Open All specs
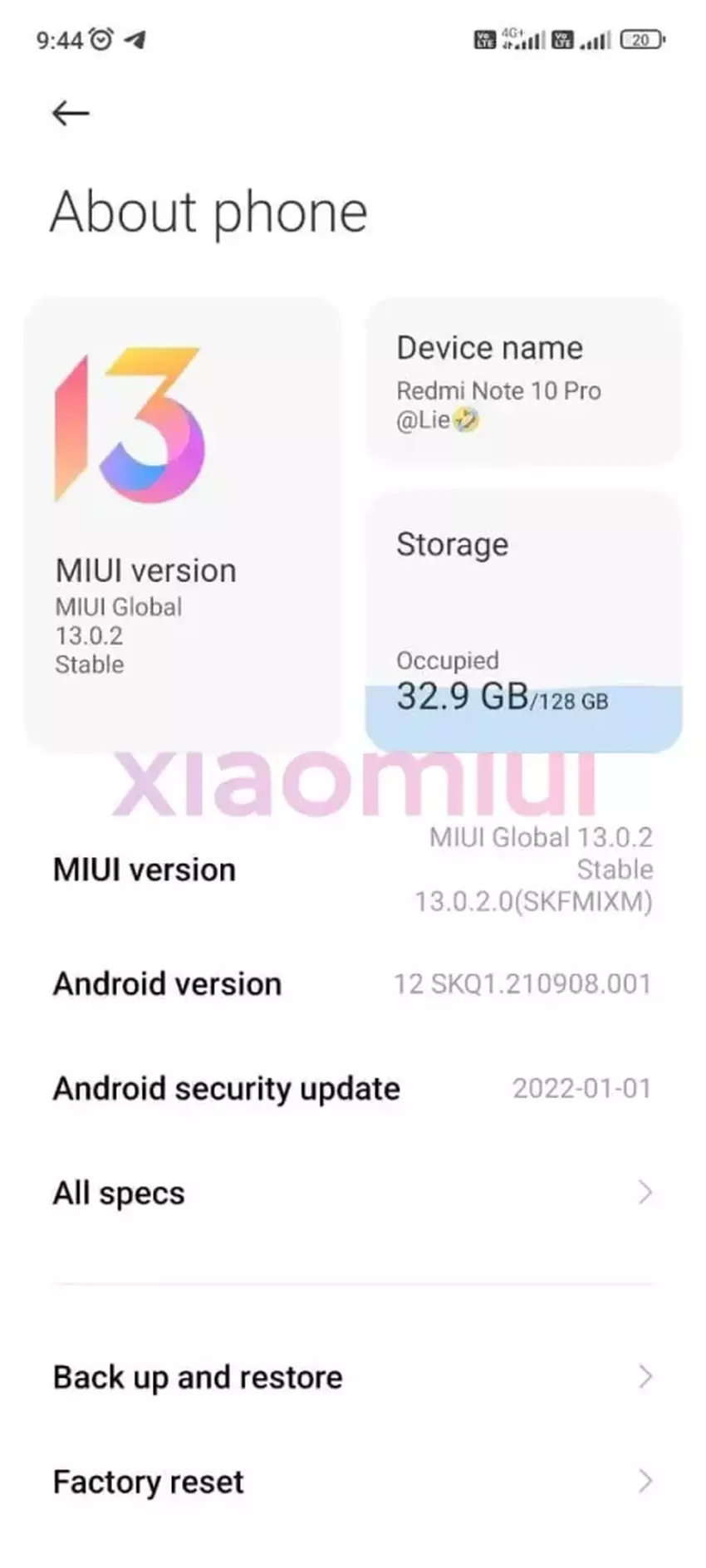The width and height of the screenshot is (706, 1568). (x=352, y=1193)
